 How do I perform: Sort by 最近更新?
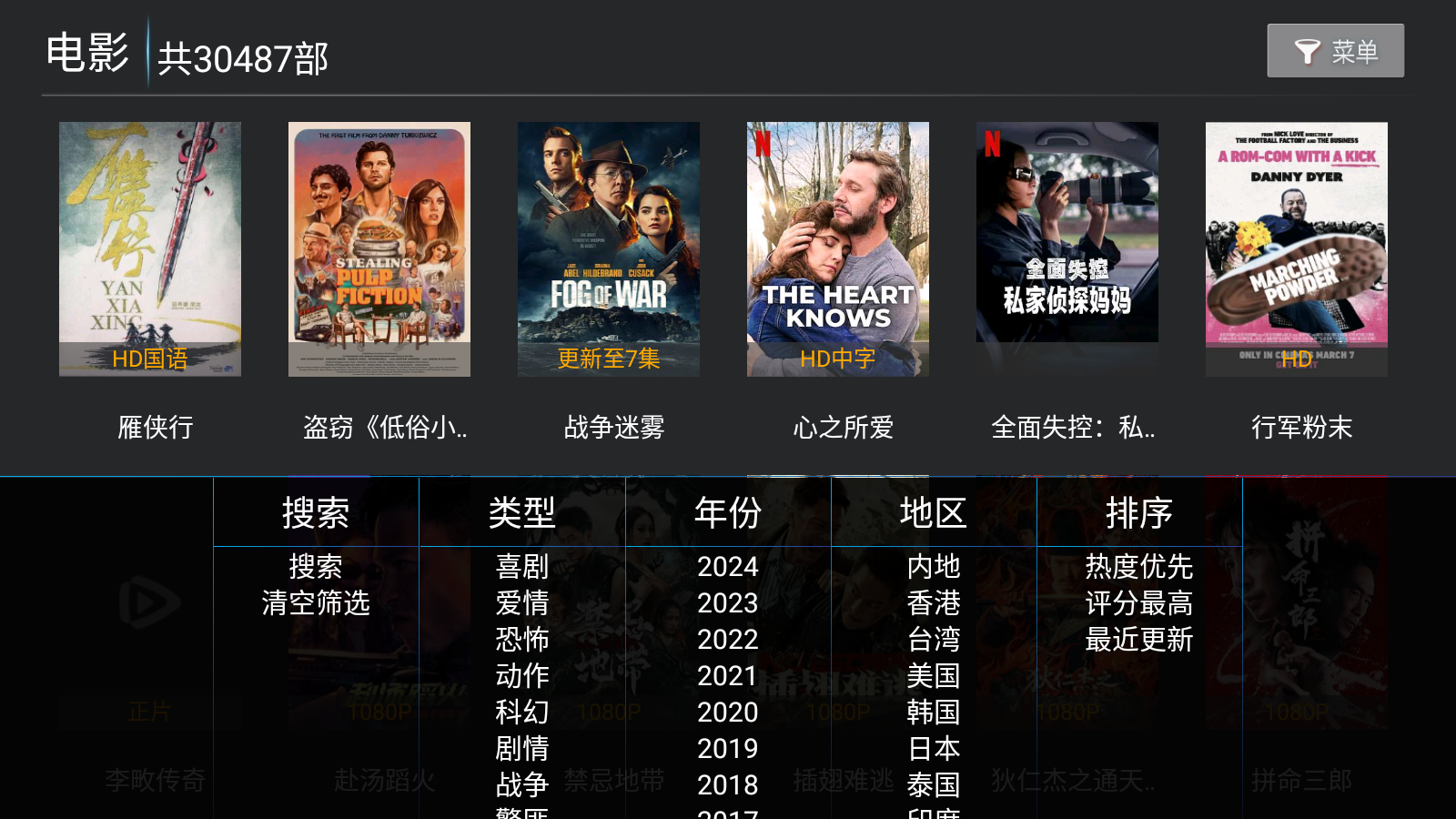point(1138,640)
